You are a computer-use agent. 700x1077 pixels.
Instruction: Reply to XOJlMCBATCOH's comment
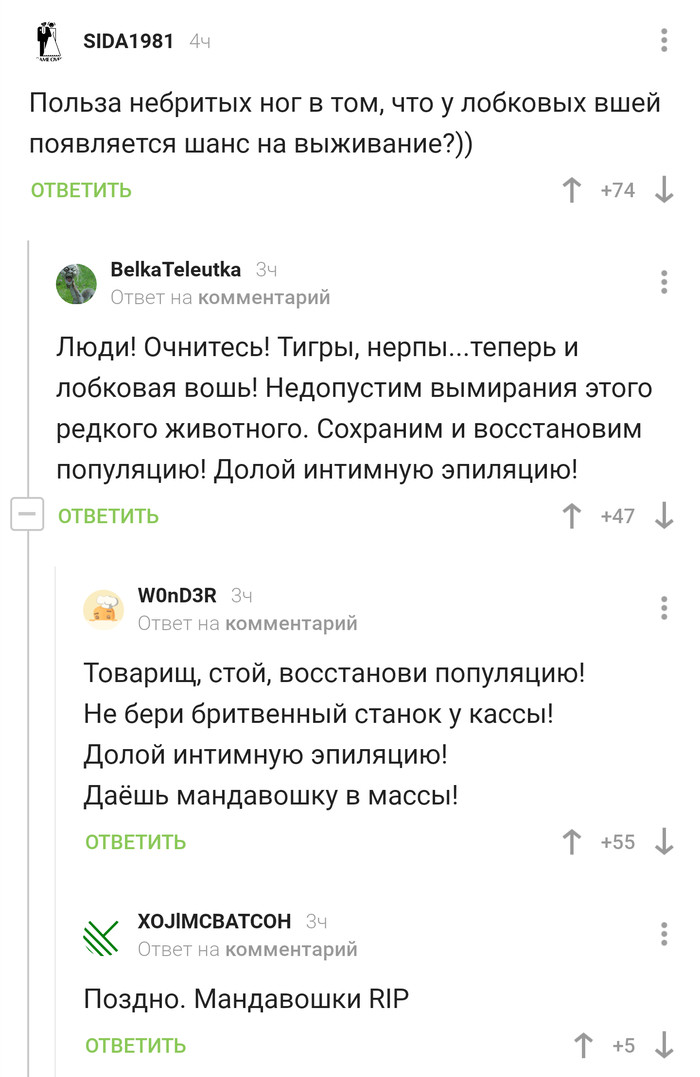[135, 1046]
